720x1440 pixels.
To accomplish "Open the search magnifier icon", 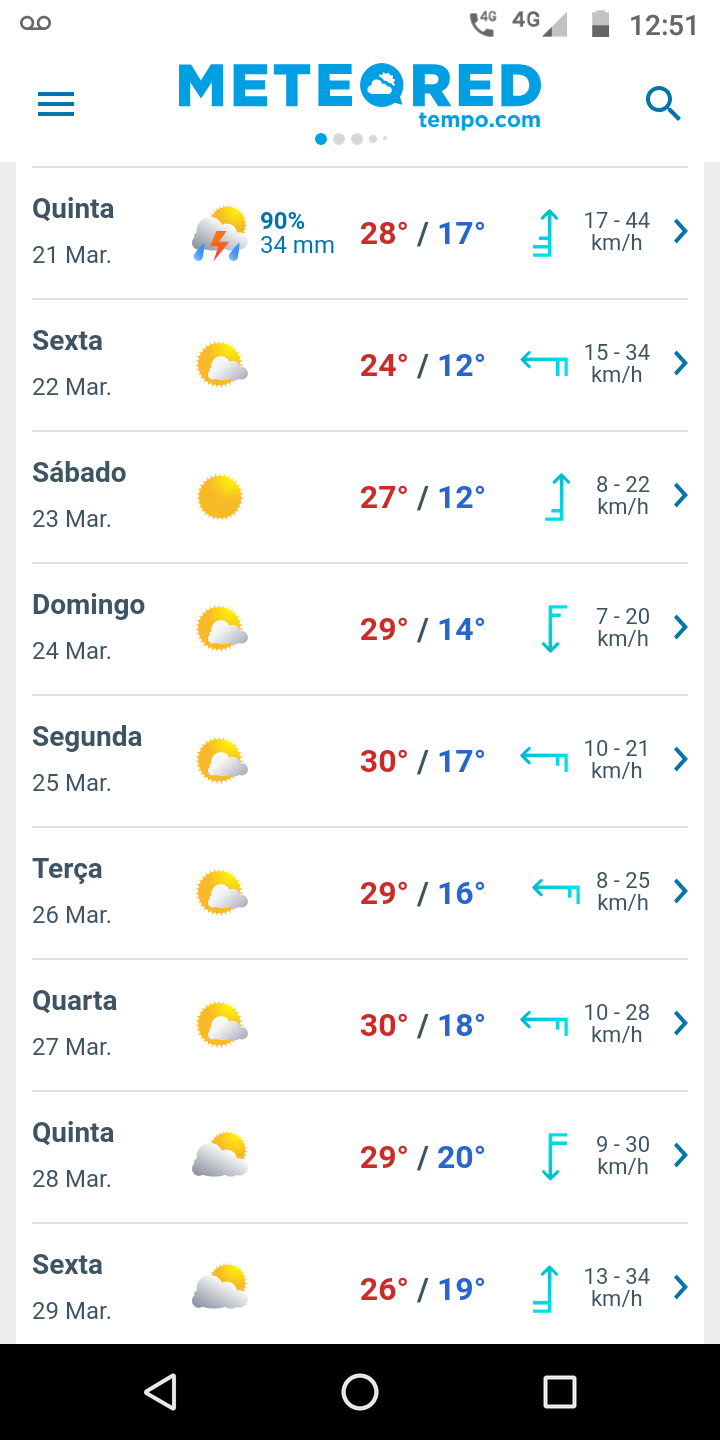I will point(663,103).
